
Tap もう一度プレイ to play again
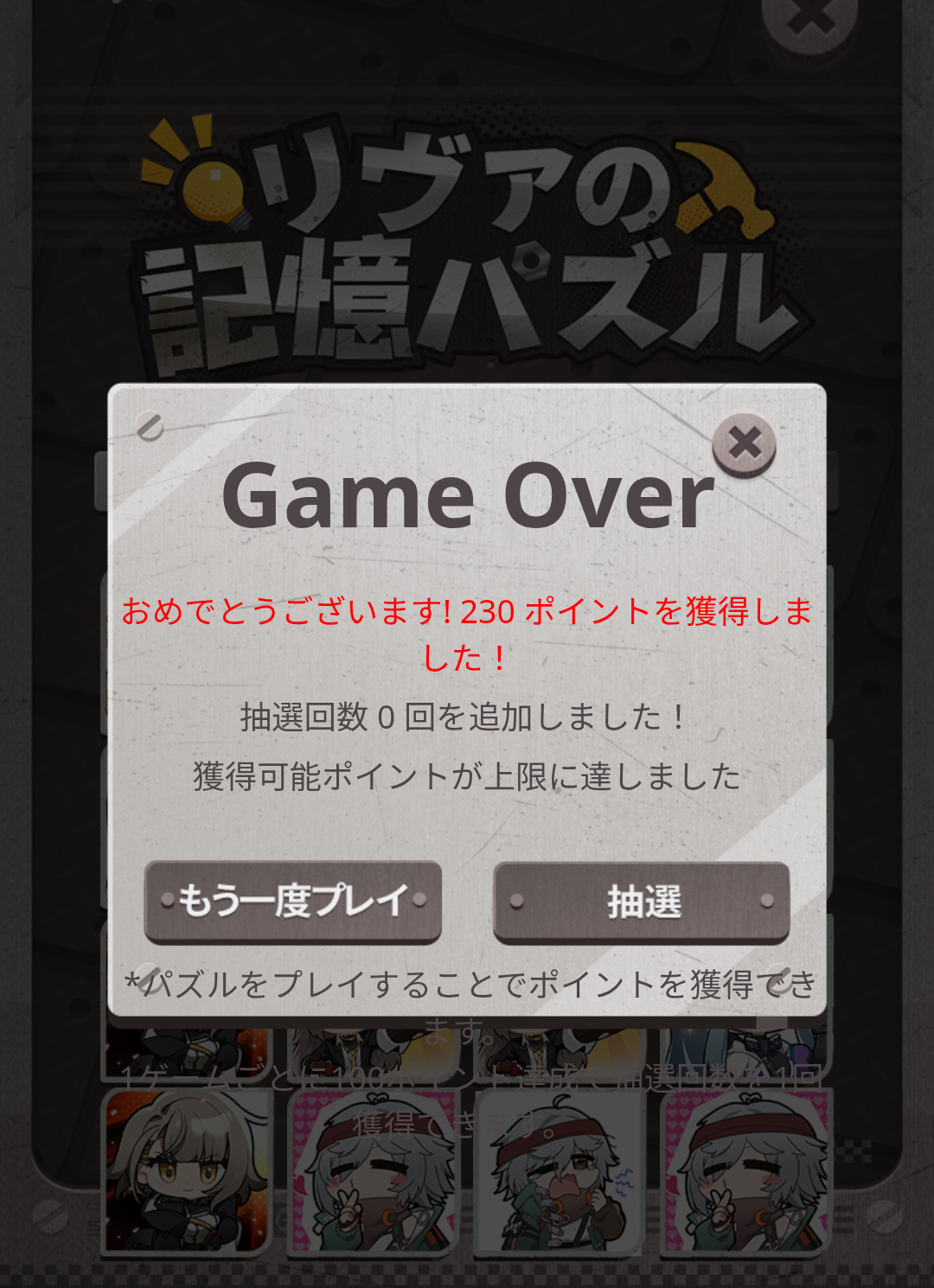(x=292, y=901)
